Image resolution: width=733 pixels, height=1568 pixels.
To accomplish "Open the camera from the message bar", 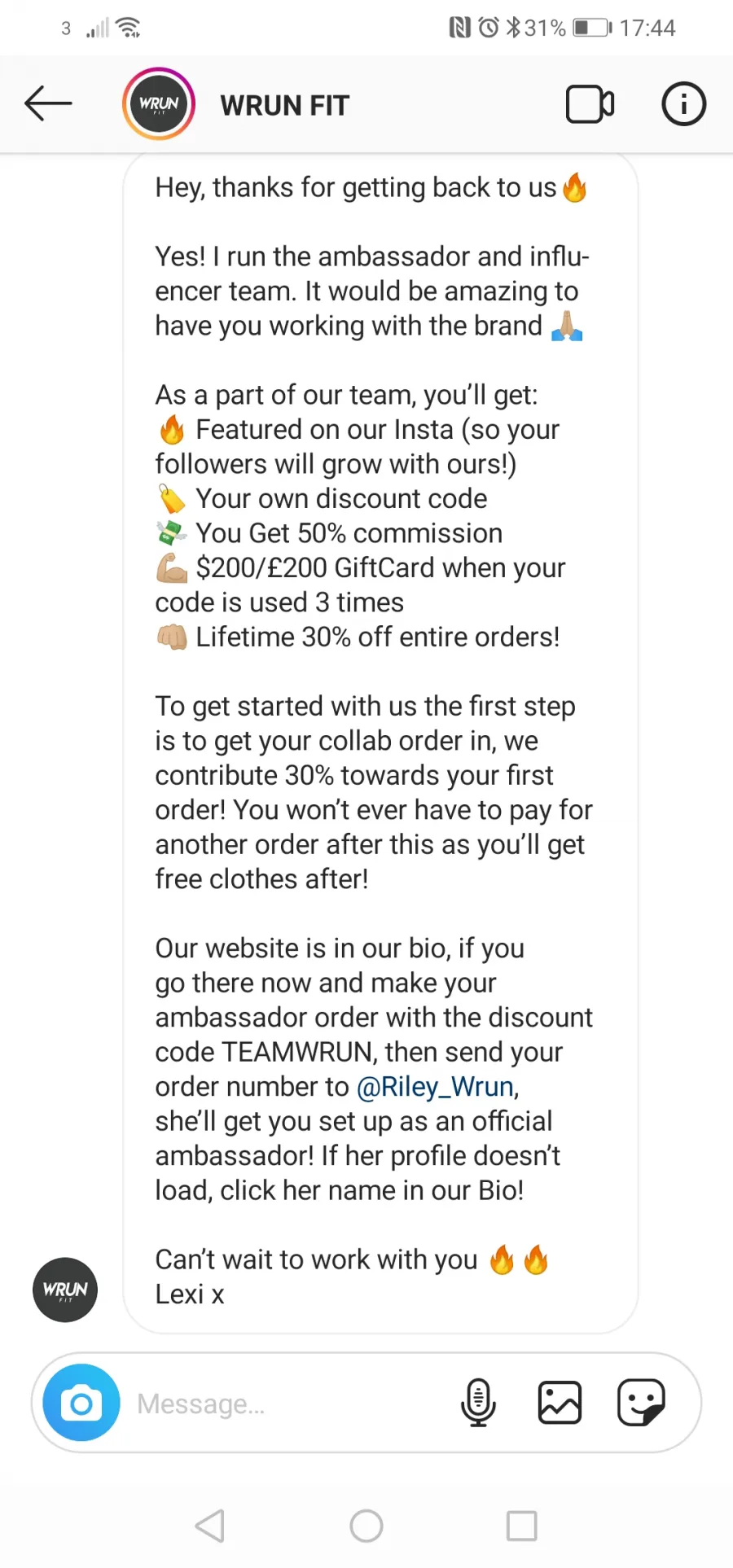I will (x=81, y=1403).
